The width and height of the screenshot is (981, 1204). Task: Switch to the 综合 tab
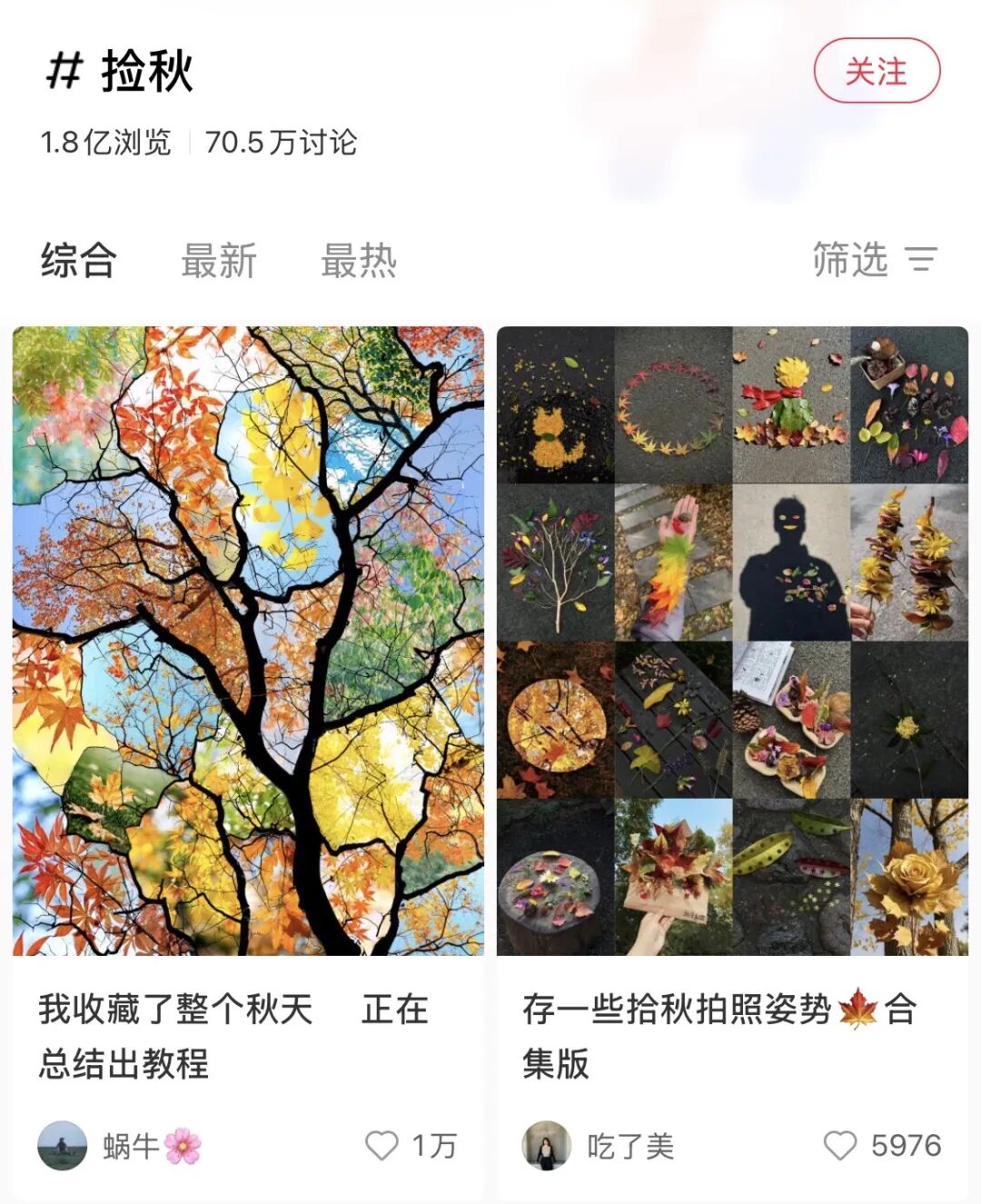[79, 261]
